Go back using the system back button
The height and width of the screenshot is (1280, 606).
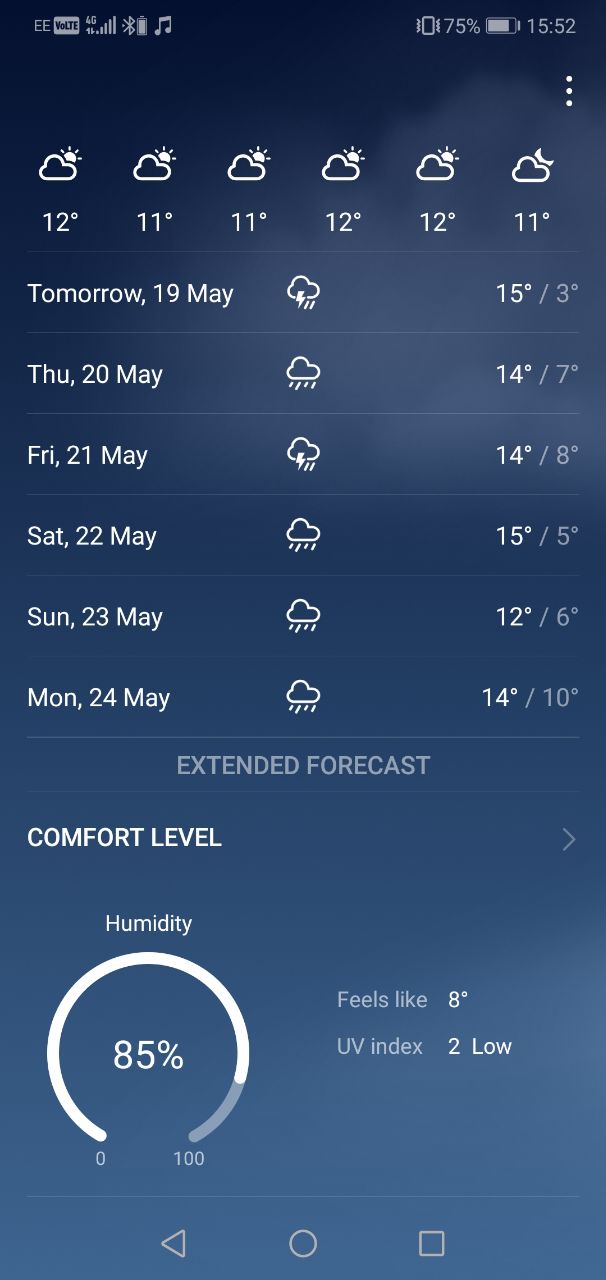[173, 1243]
